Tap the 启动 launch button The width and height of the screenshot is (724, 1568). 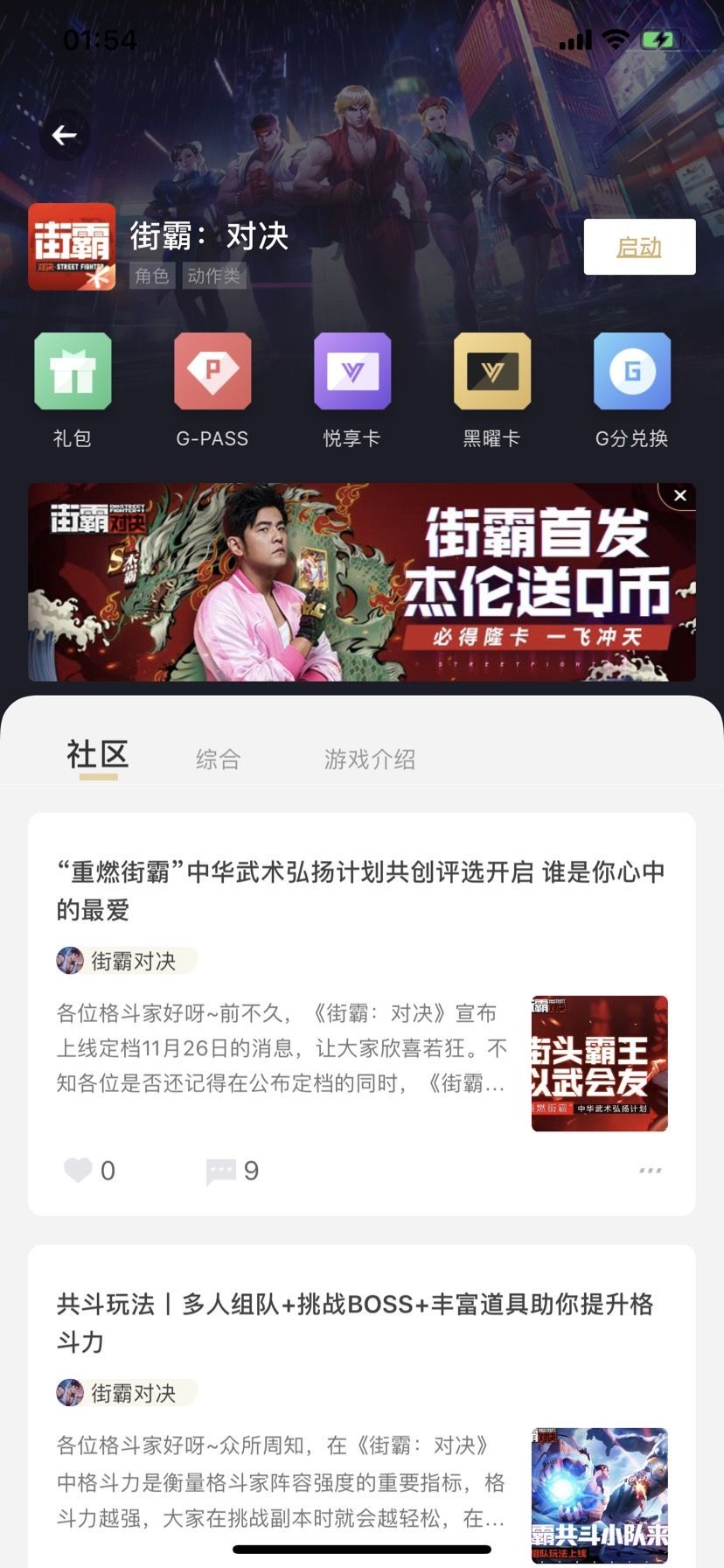[639, 247]
